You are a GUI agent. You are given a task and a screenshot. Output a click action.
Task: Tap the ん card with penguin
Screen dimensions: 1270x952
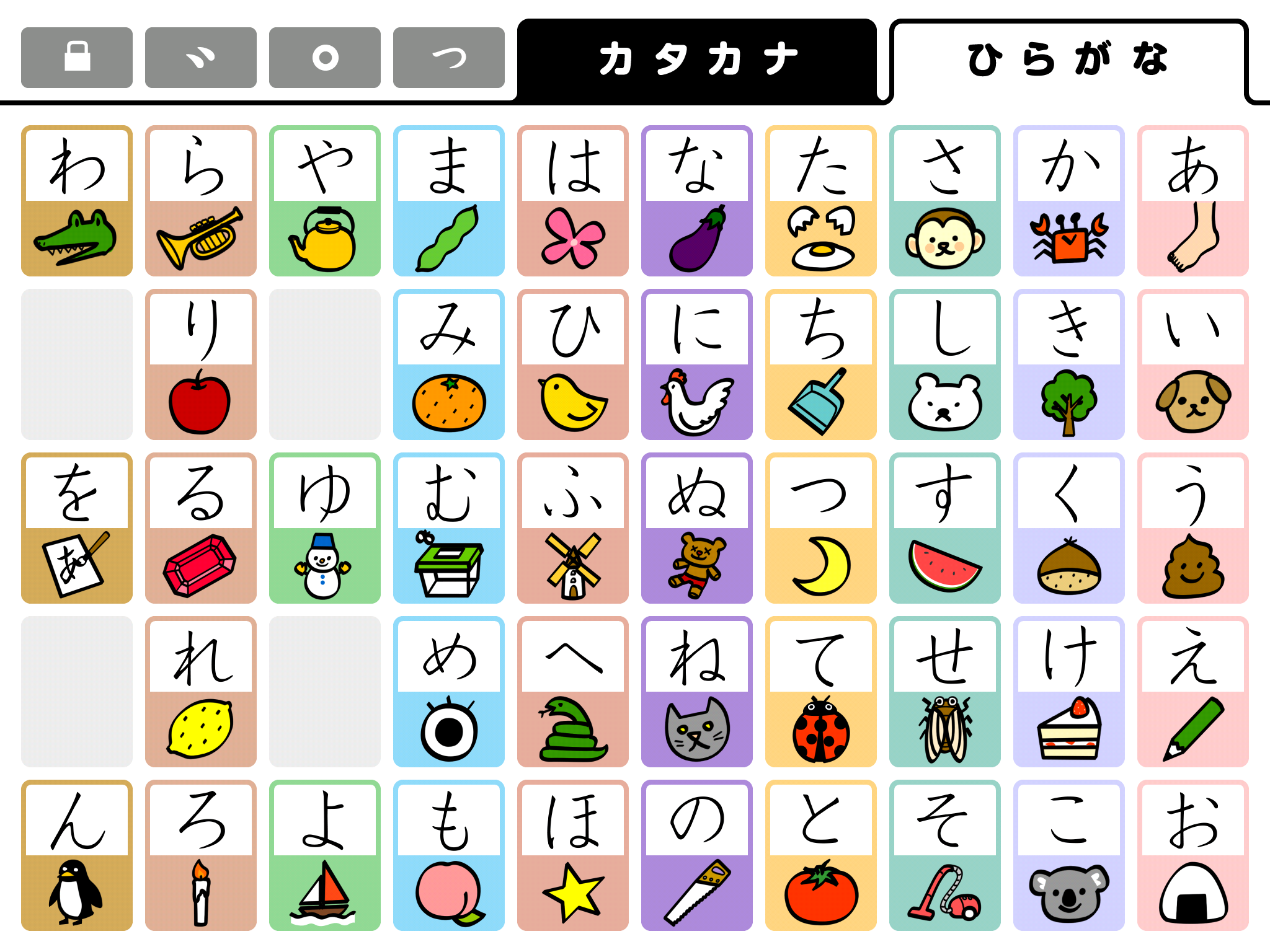click(77, 856)
